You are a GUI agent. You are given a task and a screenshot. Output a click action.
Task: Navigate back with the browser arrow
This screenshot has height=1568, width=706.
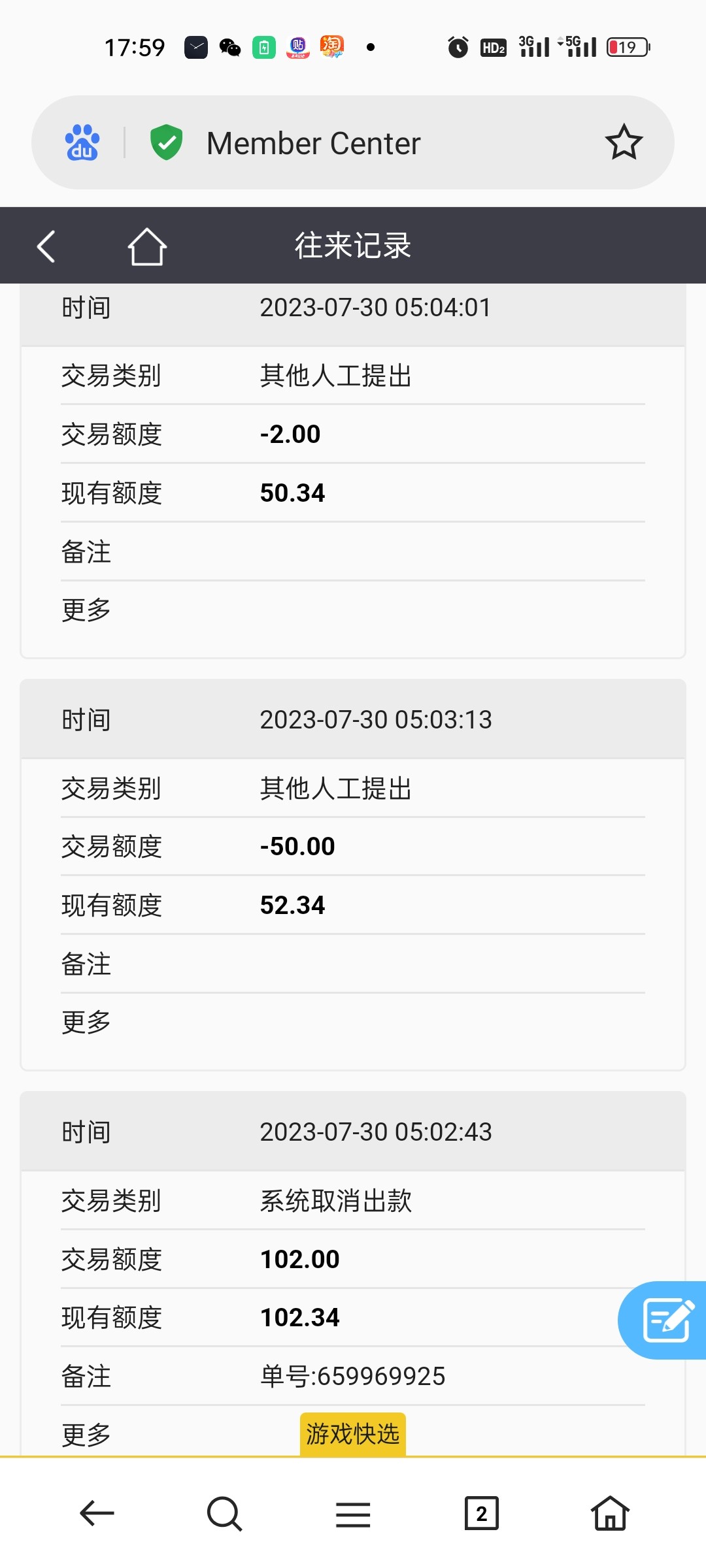pyautogui.click(x=97, y=1513)
